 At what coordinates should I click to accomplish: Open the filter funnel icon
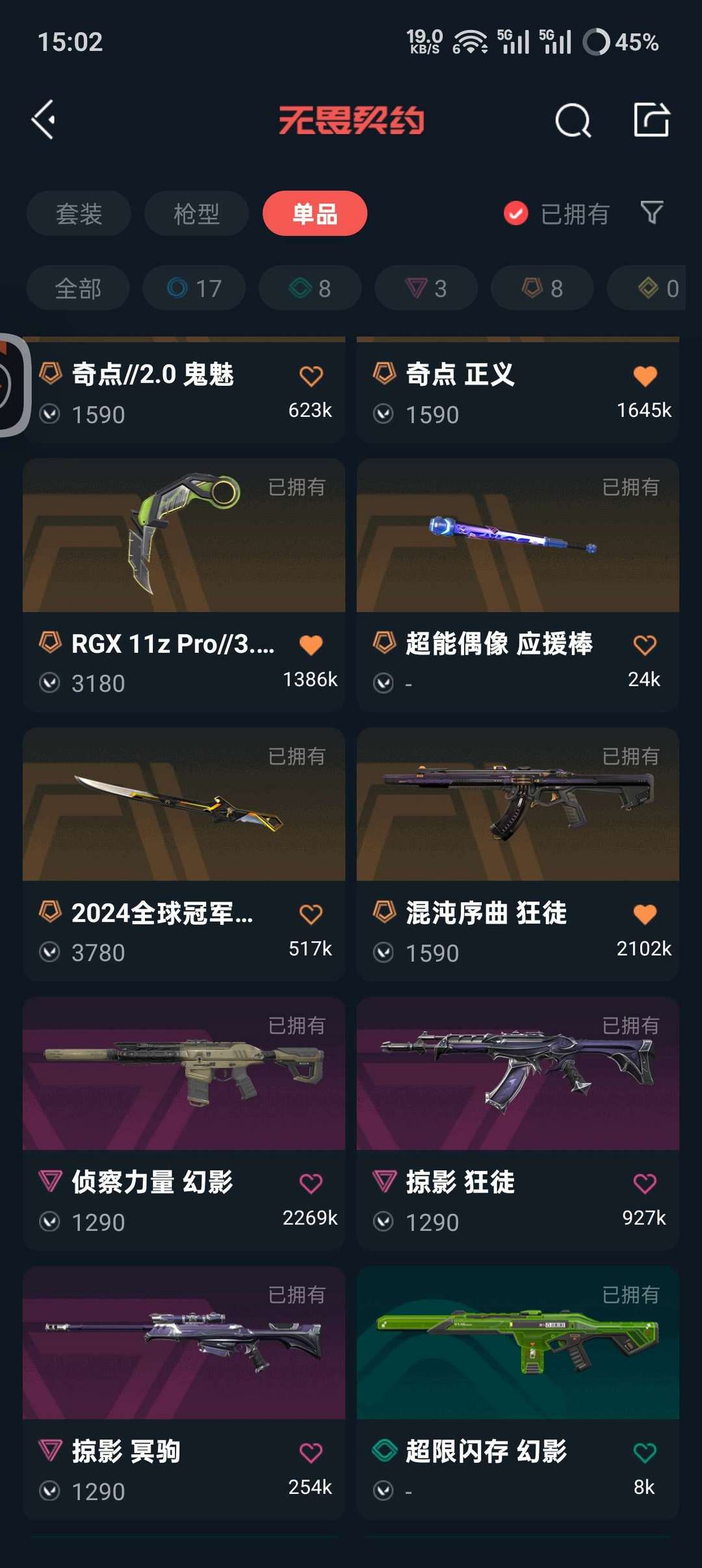(x=652, y=212)
